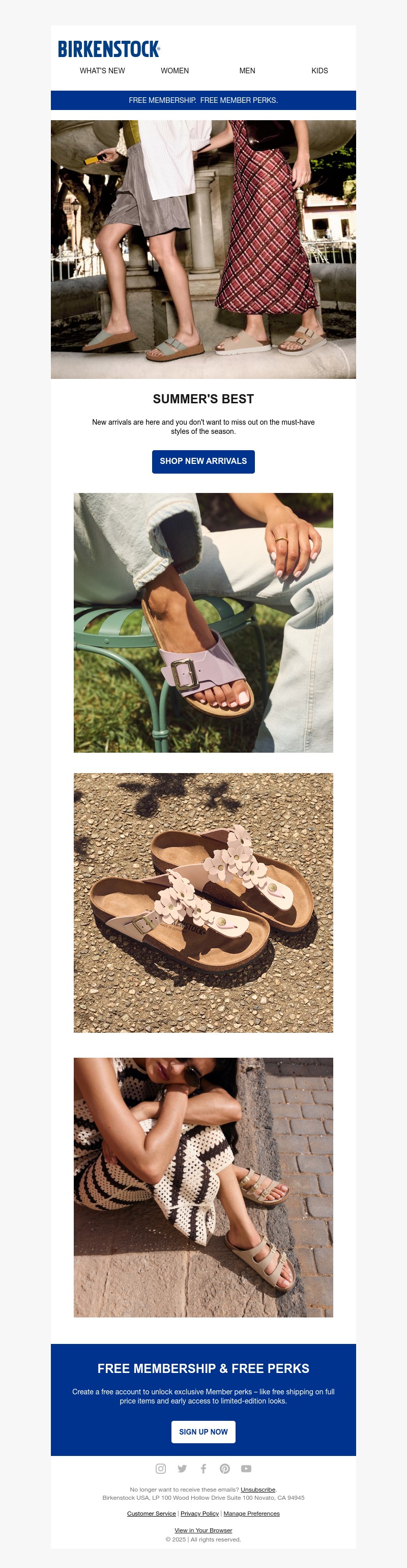This screenshot has width=407, height=1568.
Task: Open the Facebook icon link
Action: click(x=203, y=1469)
